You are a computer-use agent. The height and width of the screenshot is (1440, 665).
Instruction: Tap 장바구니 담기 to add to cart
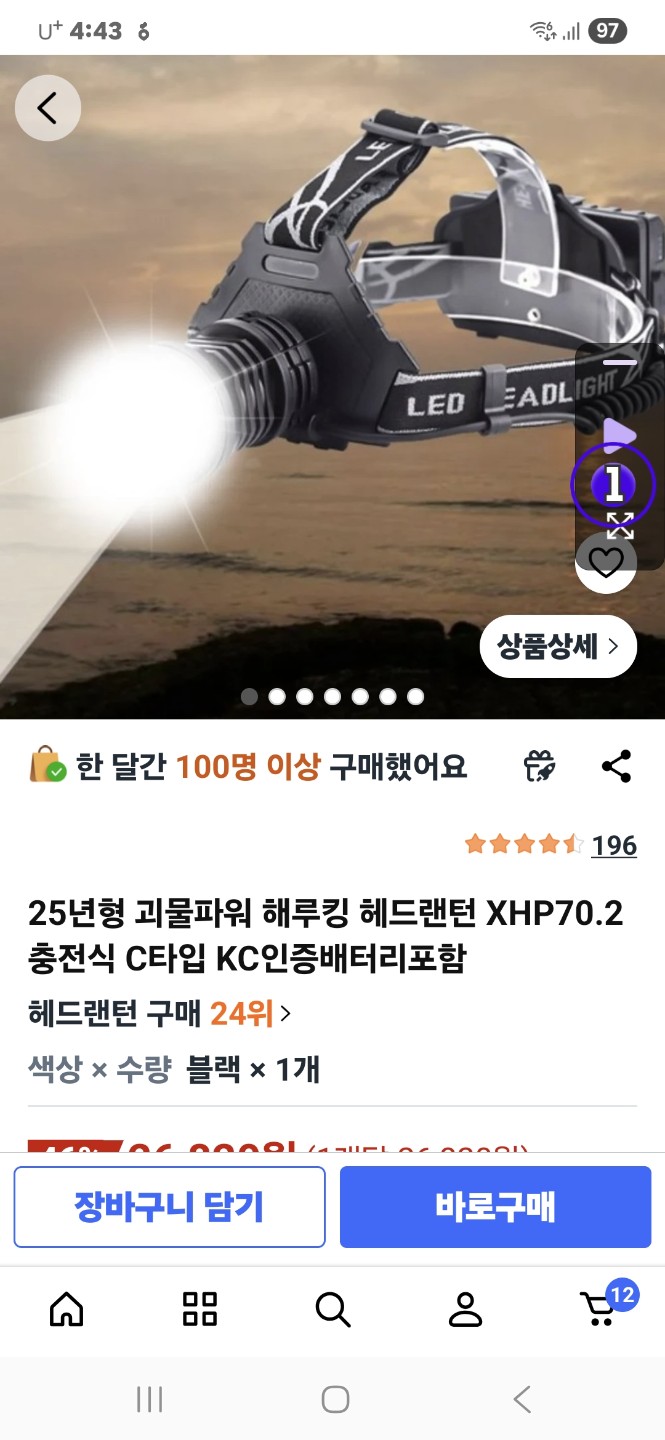pyautogui.click(x=169, y=1207)
